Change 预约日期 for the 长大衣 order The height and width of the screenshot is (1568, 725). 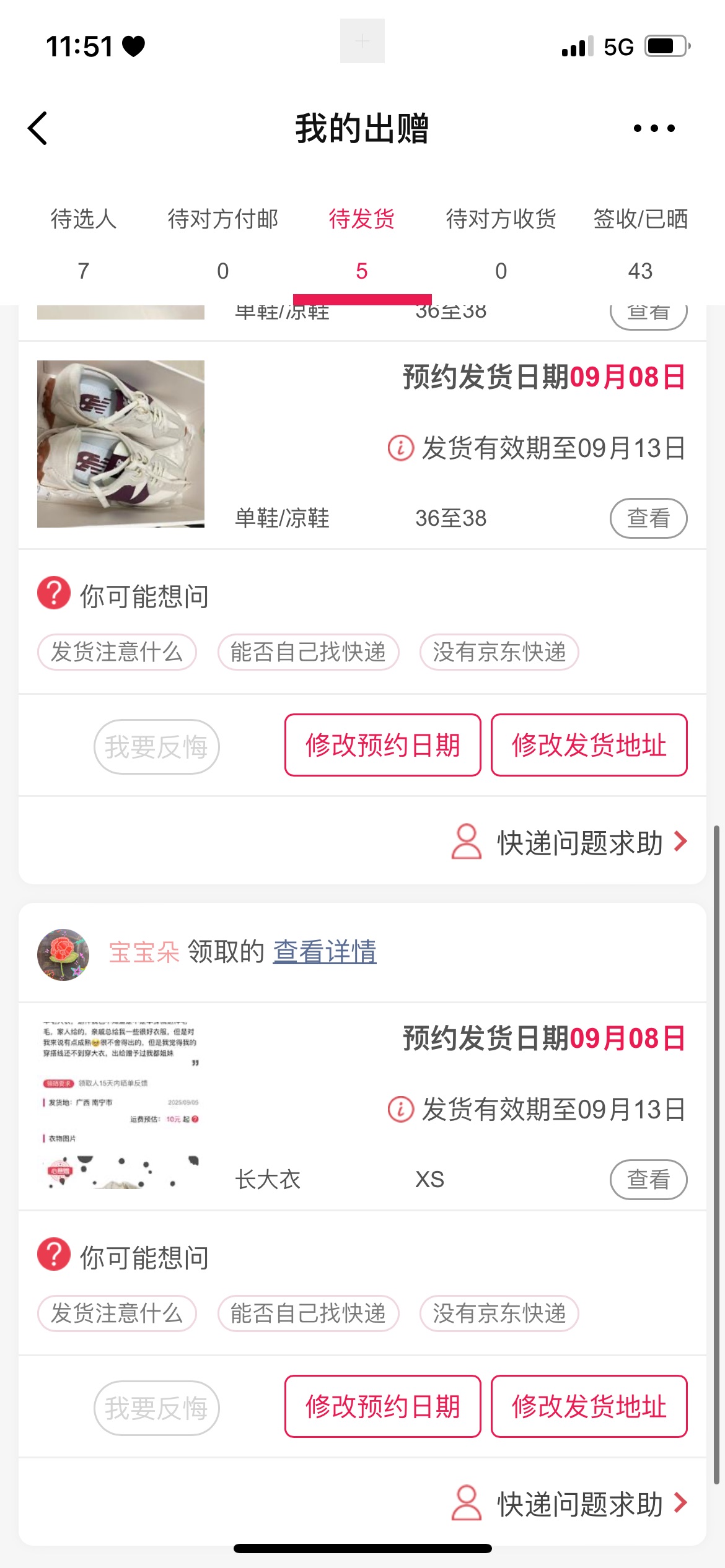tap(383, 1406)
